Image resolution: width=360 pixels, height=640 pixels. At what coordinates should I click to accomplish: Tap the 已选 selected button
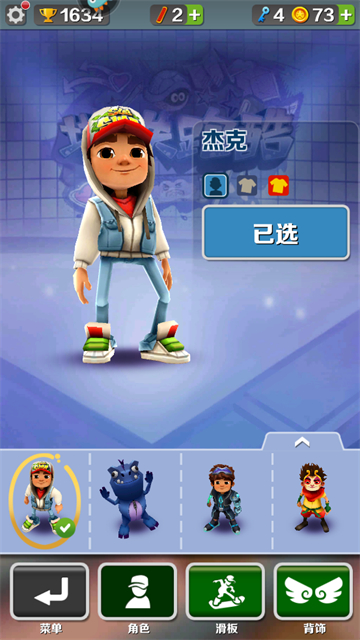(276, 233)
